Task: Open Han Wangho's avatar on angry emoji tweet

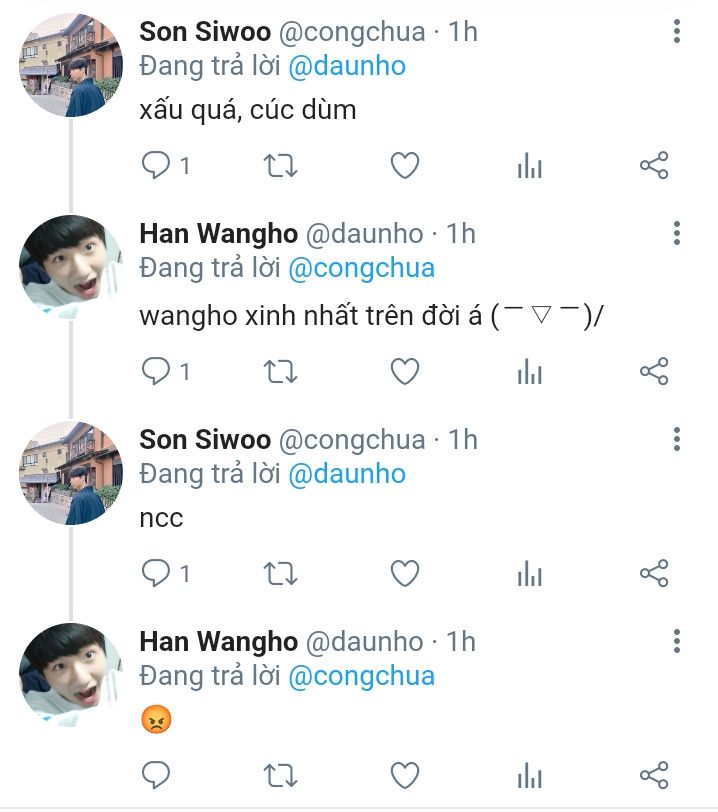Action: tap(71, 675)
